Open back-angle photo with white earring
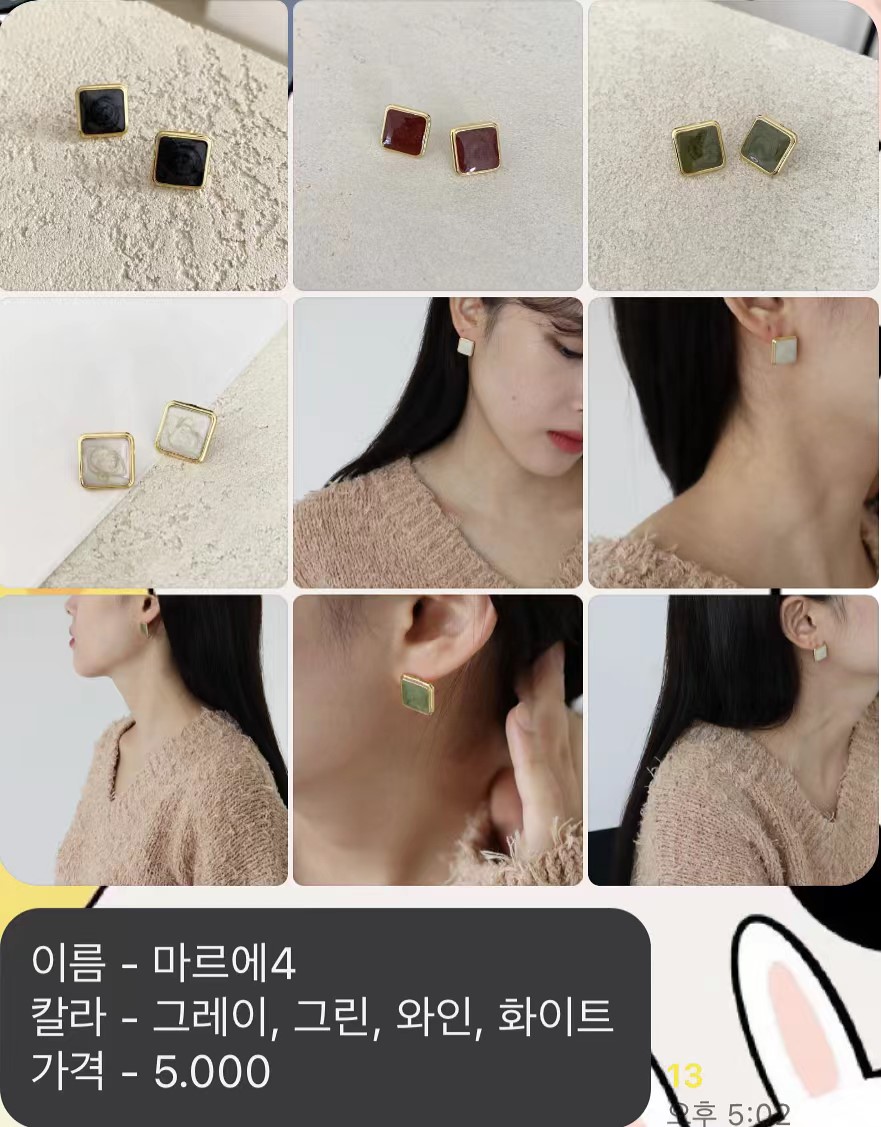The height and width of the screenshot is (1127, 881). (x=733, y=740)
